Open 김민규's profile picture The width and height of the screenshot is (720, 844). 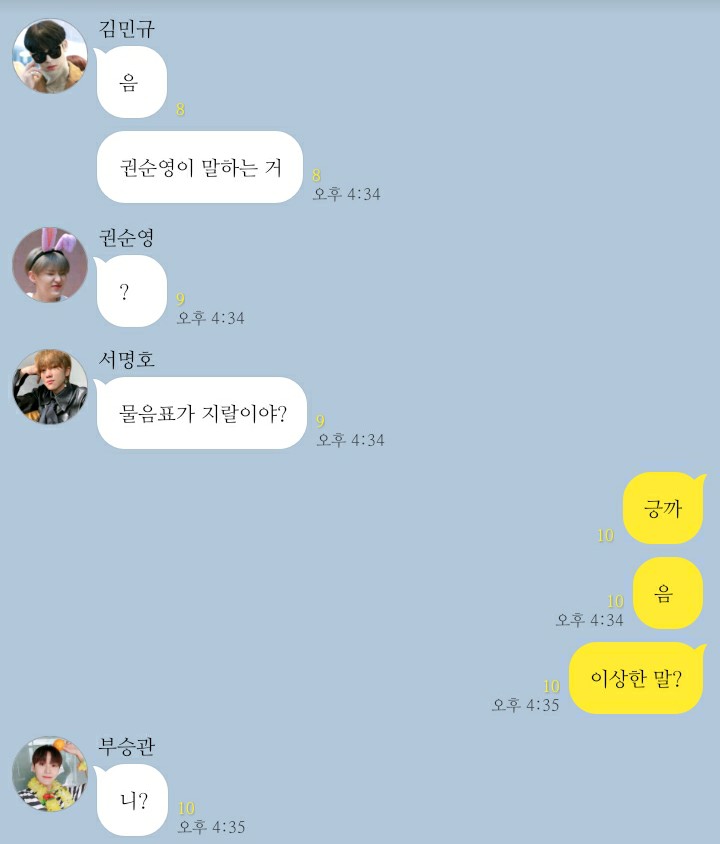pyautogui.click(x=50, y=56)
